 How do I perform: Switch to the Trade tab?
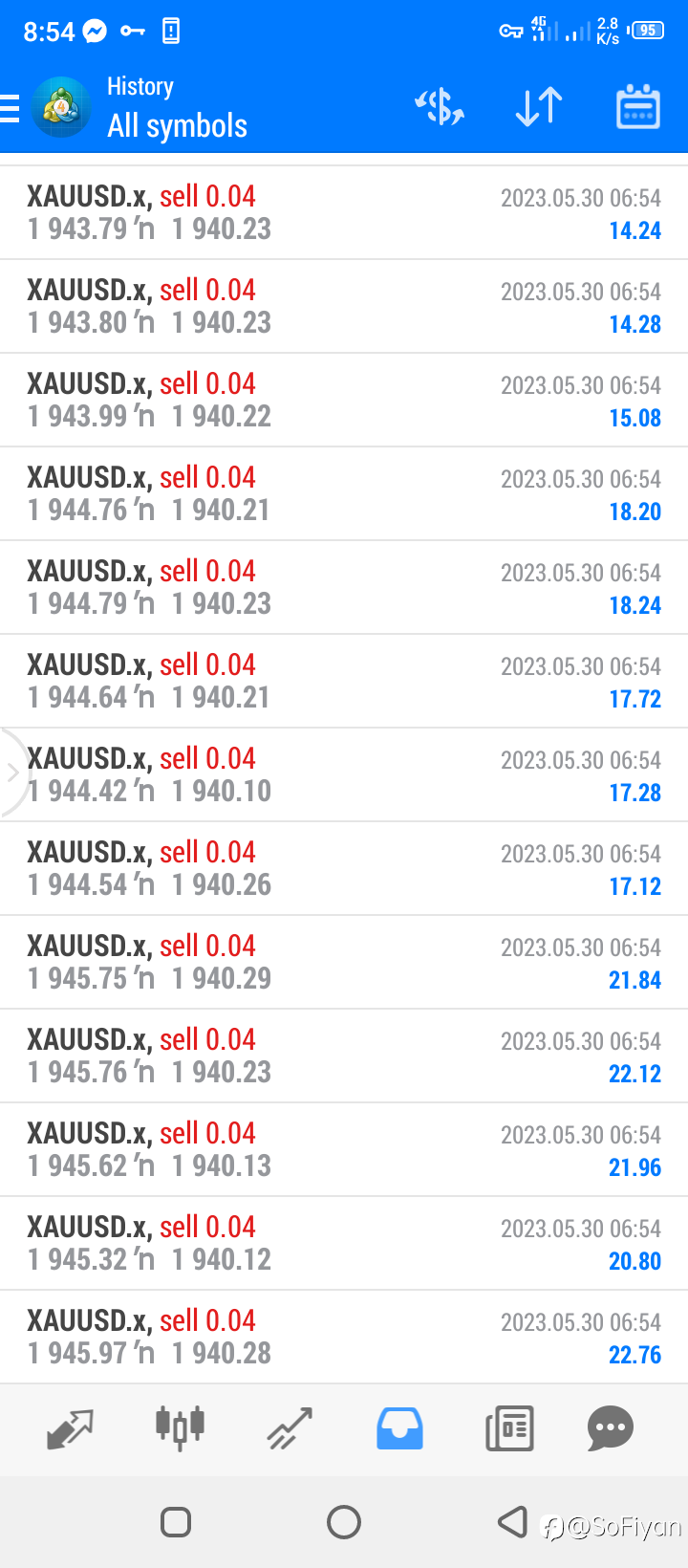290,1428
